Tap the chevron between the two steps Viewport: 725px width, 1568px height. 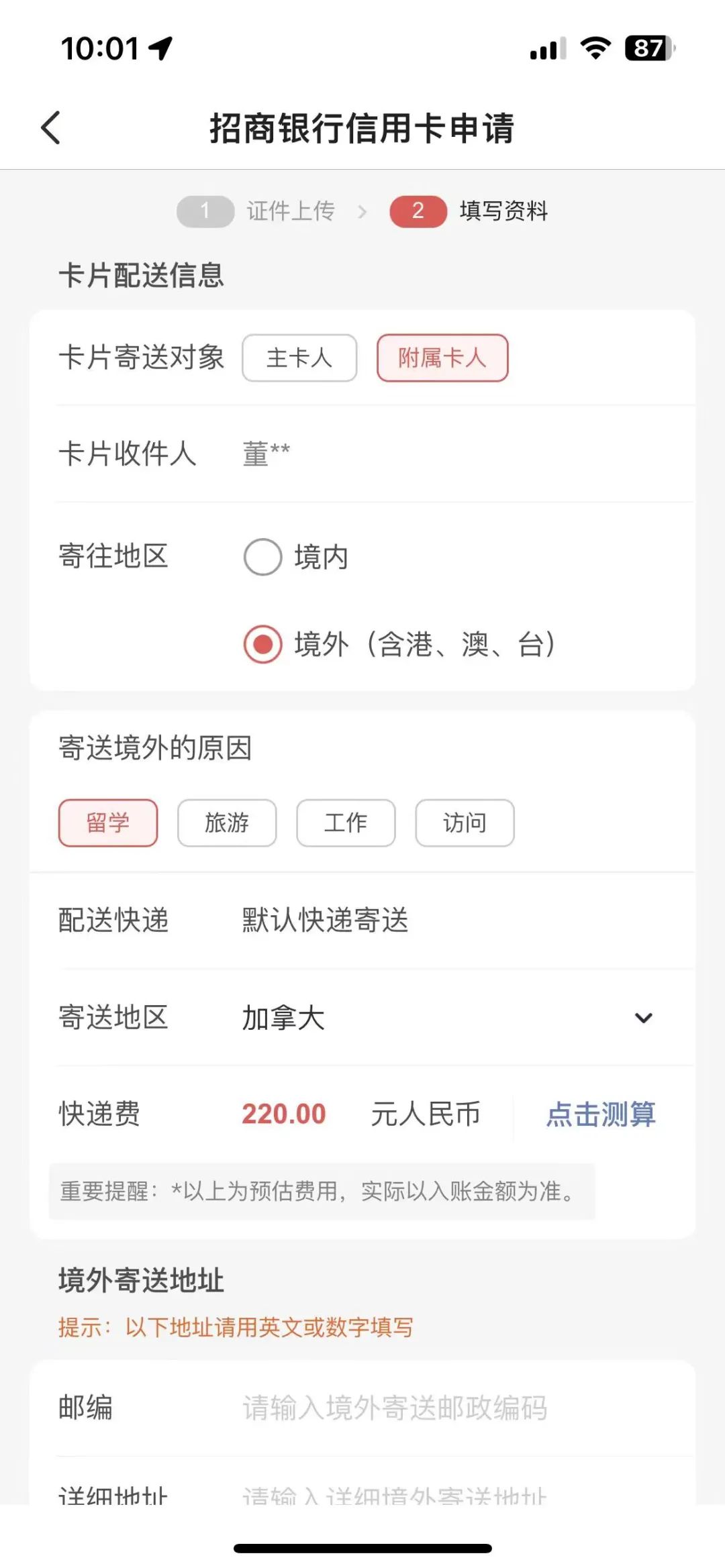point(364,211)
